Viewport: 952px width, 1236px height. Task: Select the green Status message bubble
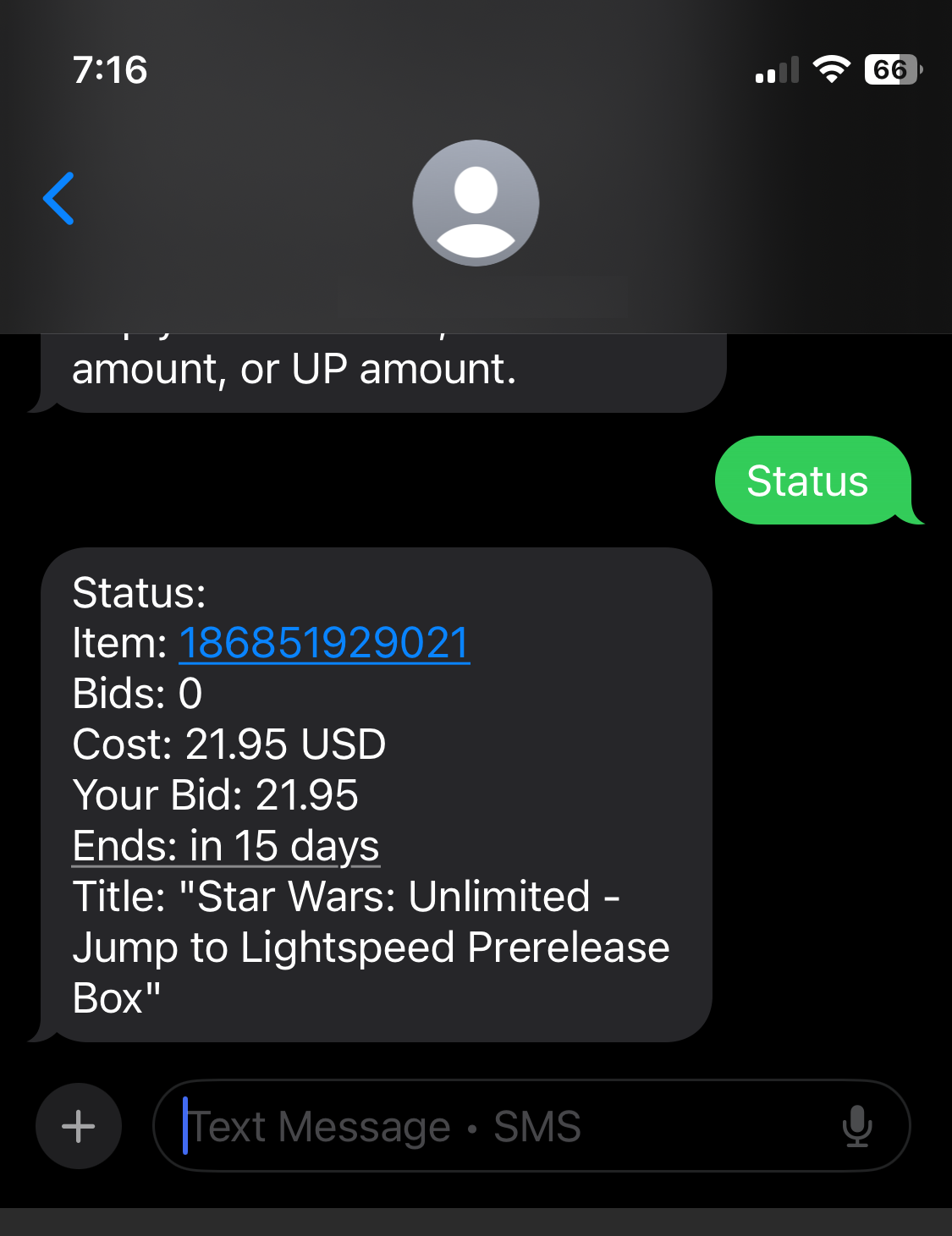pos(808,481)
